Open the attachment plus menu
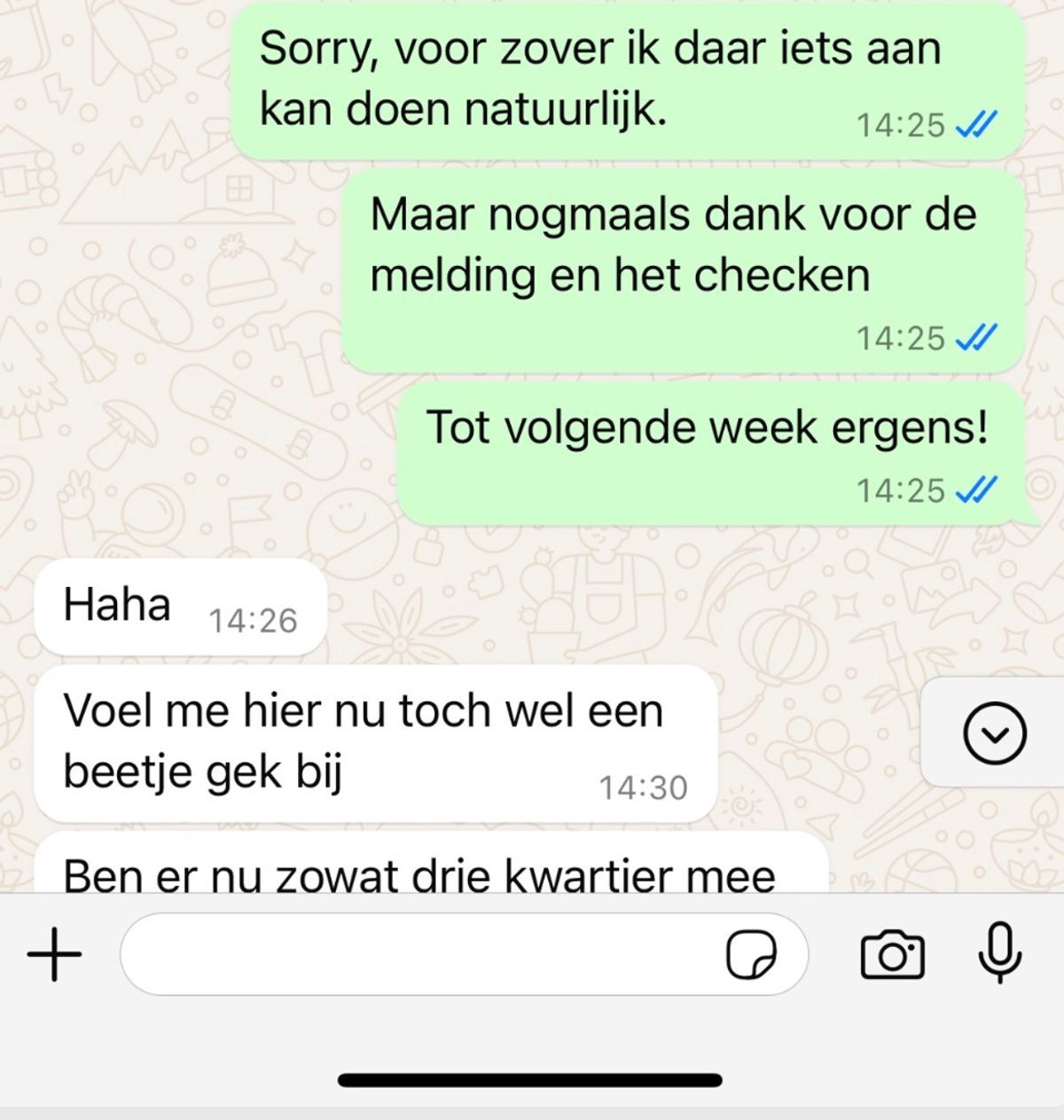 (54, 955)
